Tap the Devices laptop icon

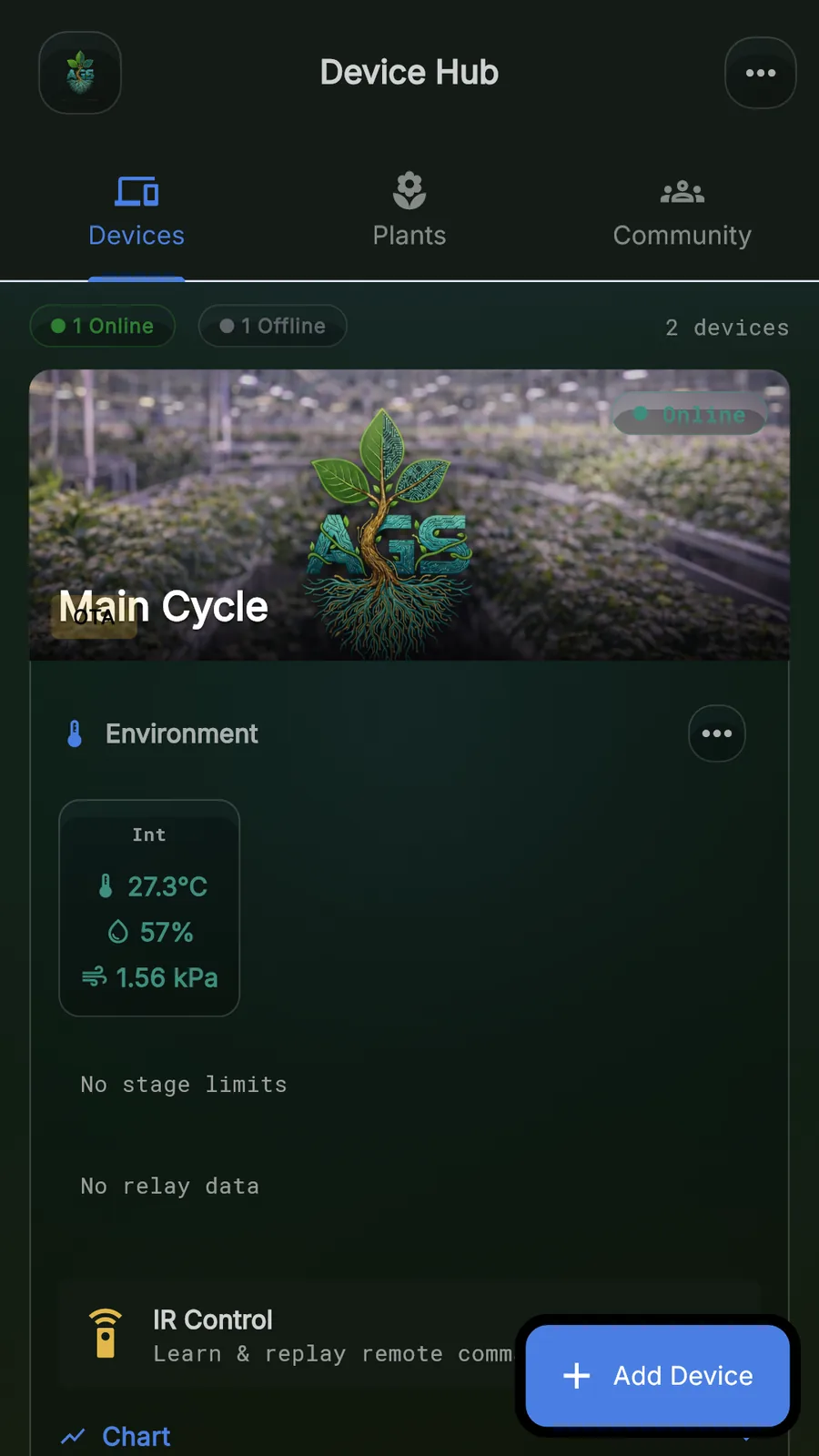[x=136, y=191]
